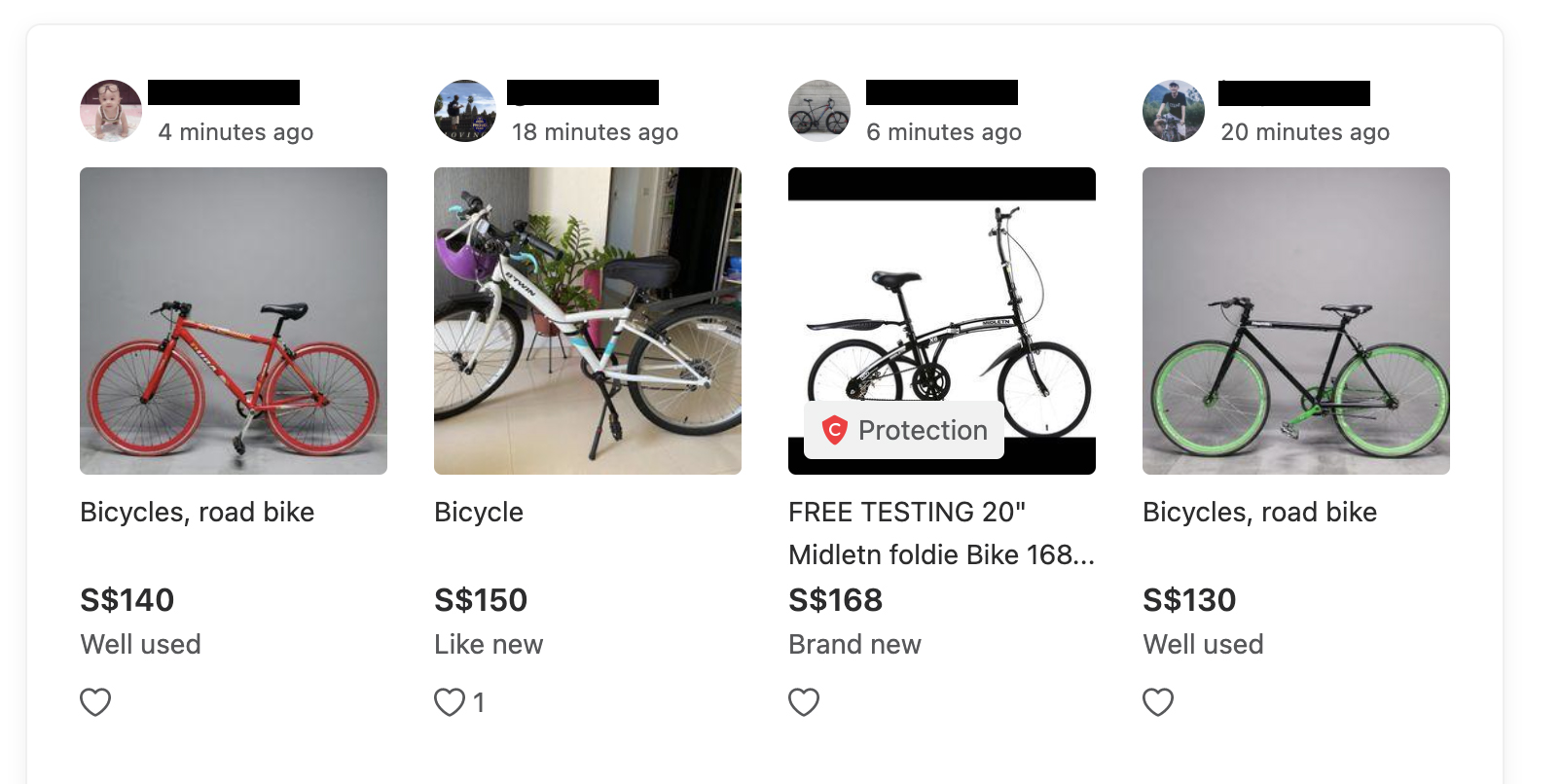
Task: Like the S$168 Midletn foldie listing
Action: (804, 701)
